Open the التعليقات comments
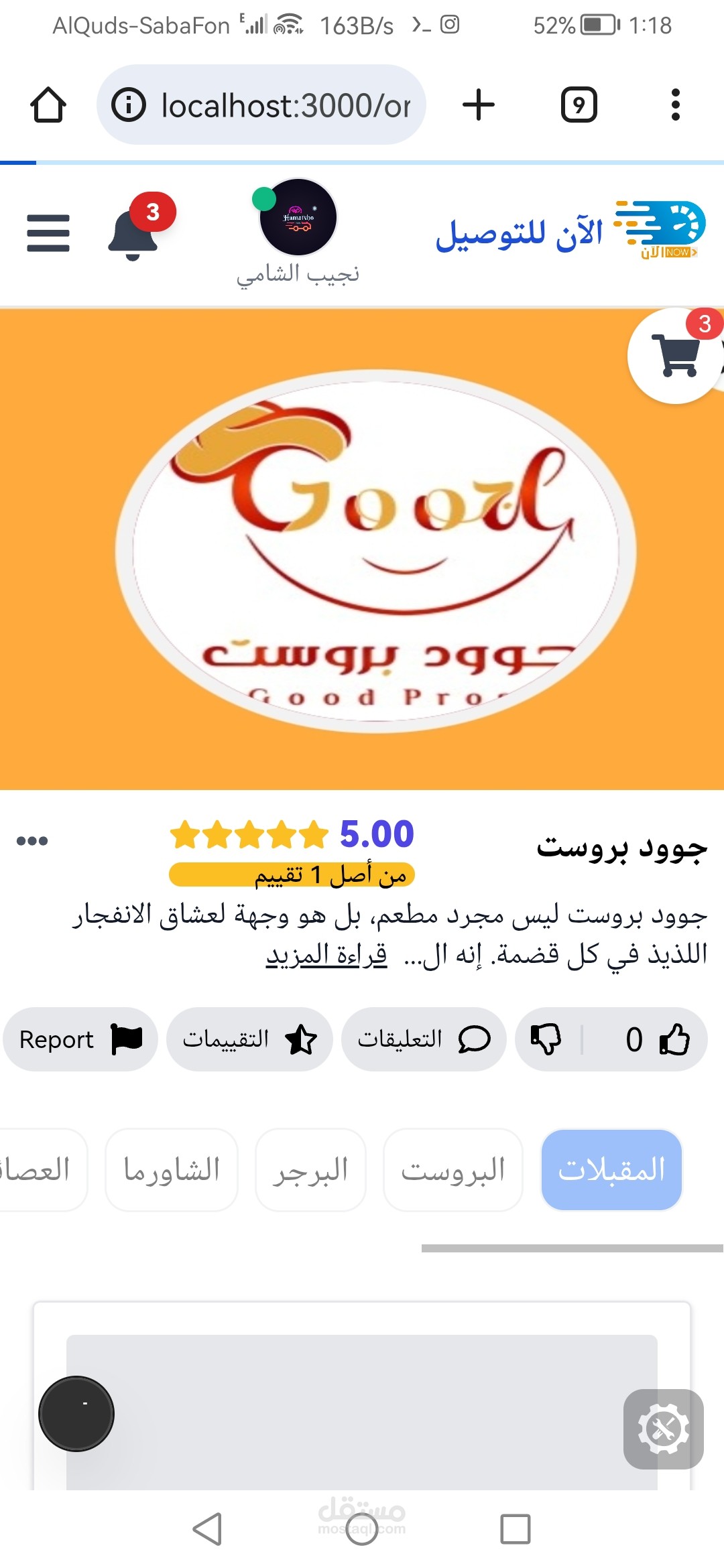The height and width of the screenshot is (1568, 724). (x=424, y=1039)
